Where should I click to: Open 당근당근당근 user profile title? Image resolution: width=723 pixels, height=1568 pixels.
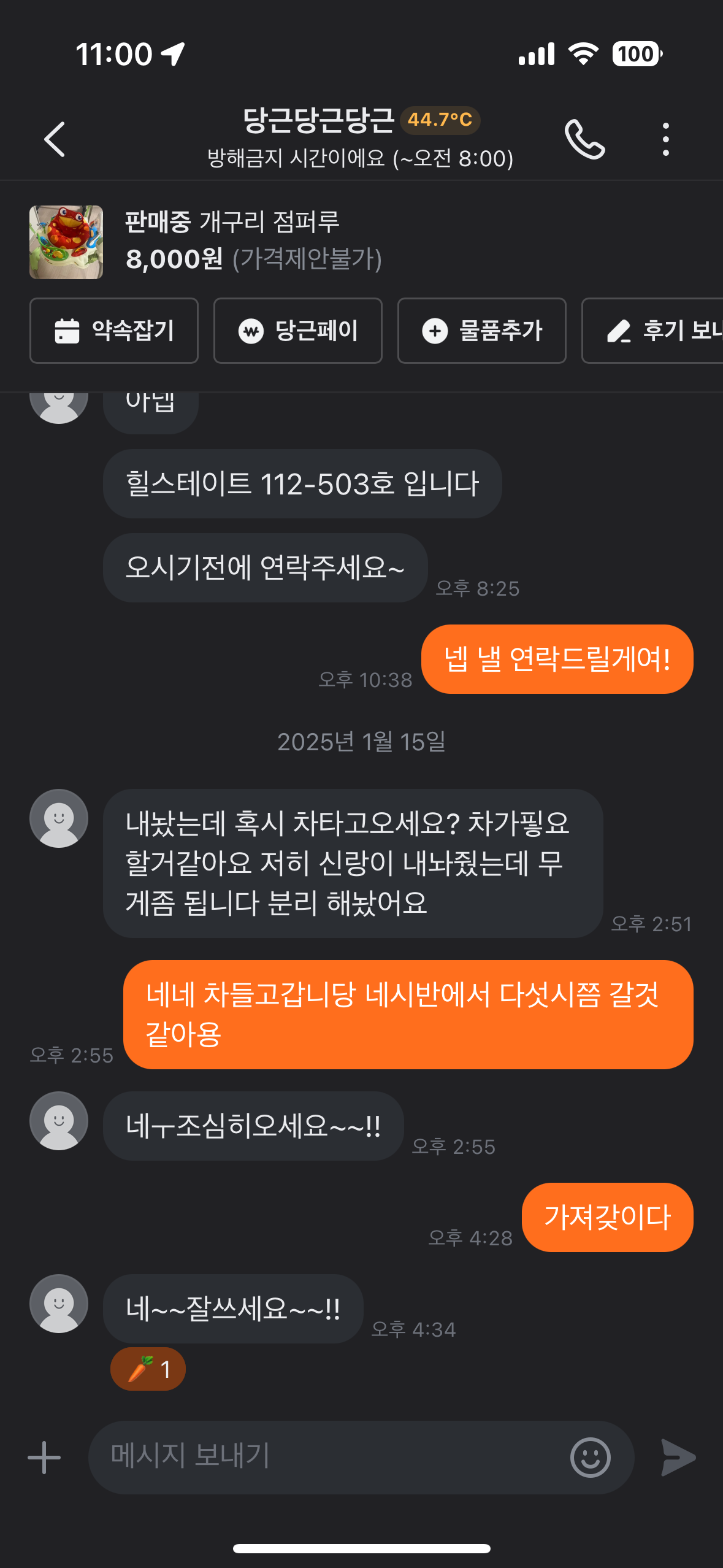coord(319,121)
